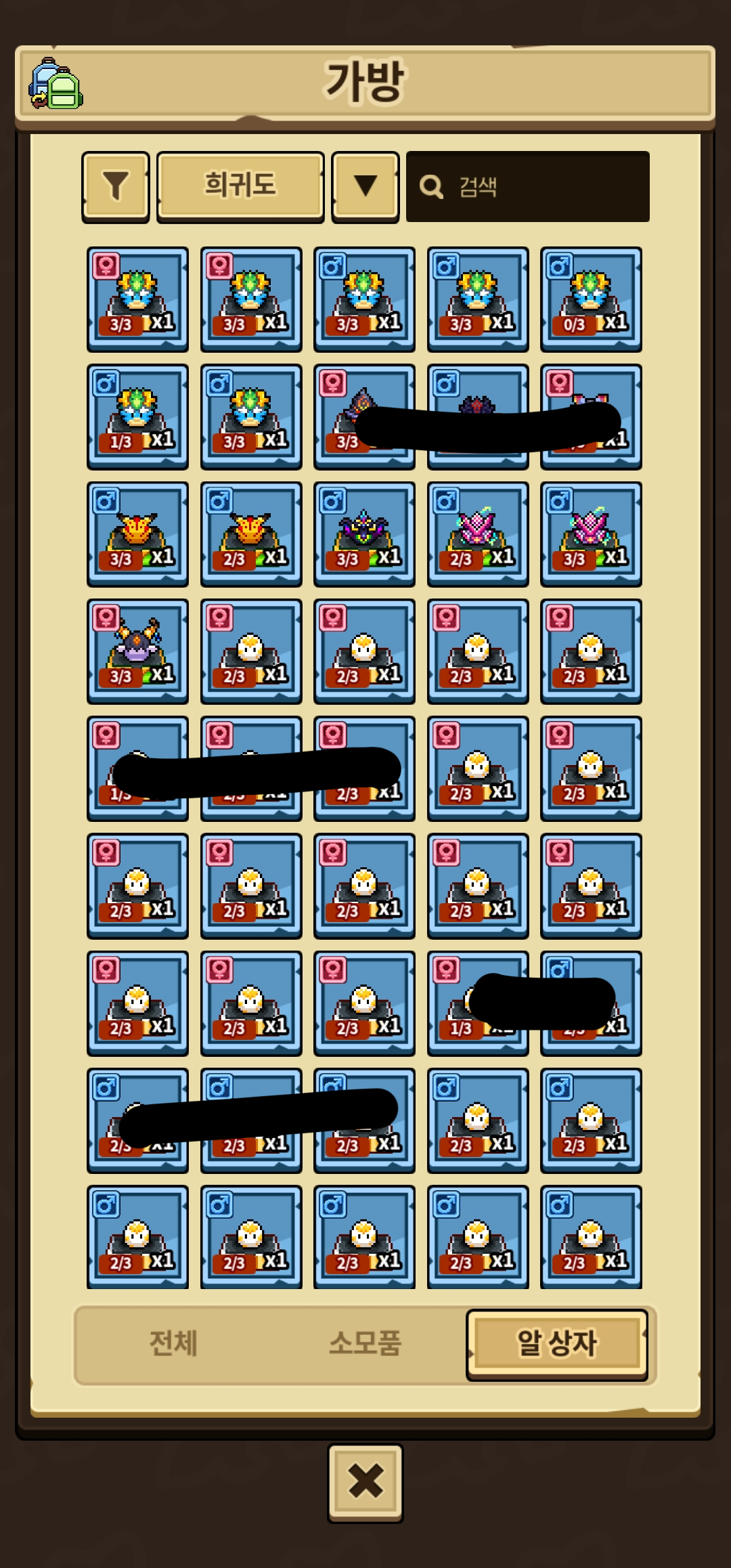Choose the orange egg box showing 2/3
The width and height of the screenshot is (731, 1568).
251,534
